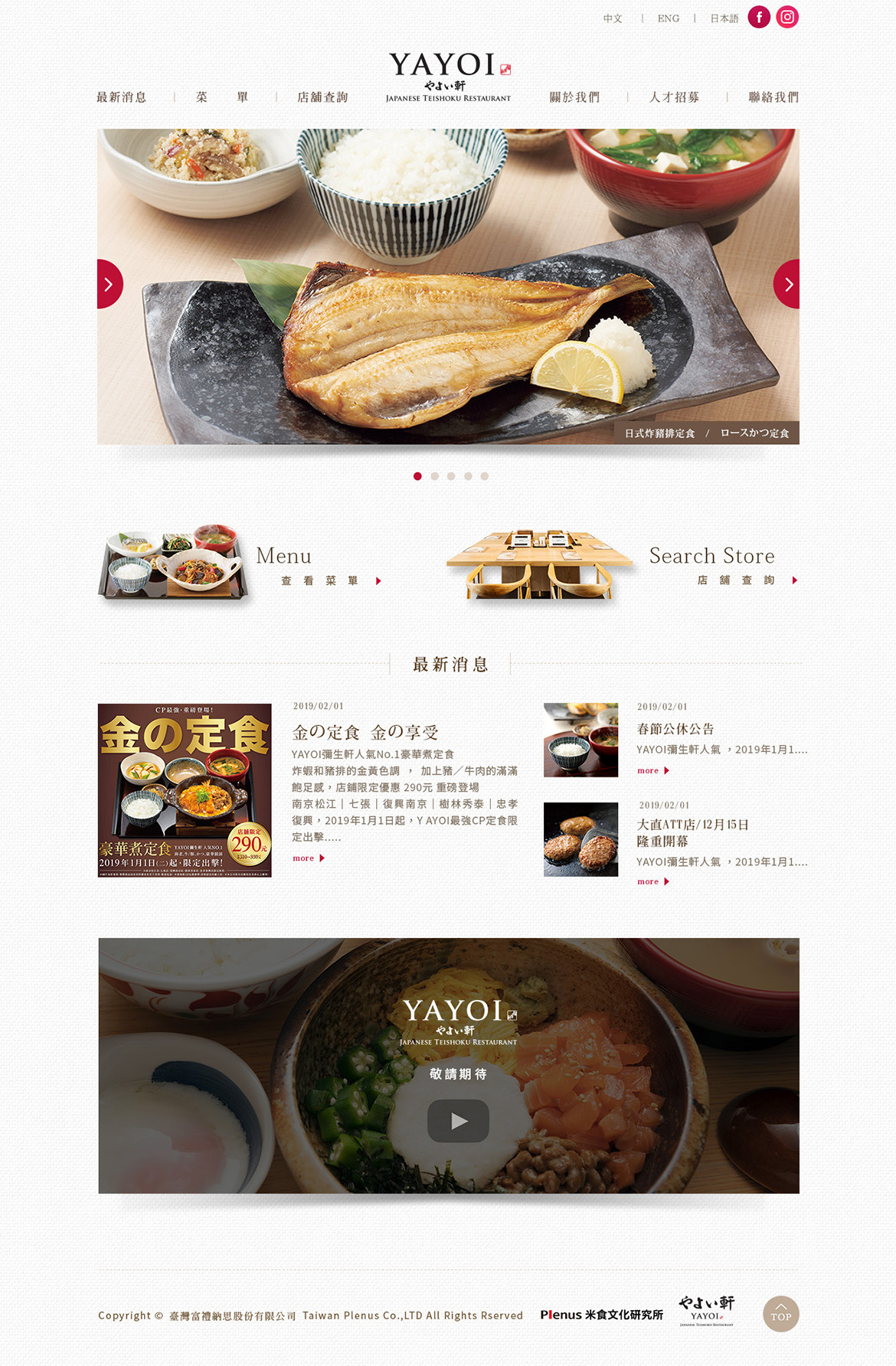Open 人才招募 navigation item
896x1366 pixels.
point(674,97)
